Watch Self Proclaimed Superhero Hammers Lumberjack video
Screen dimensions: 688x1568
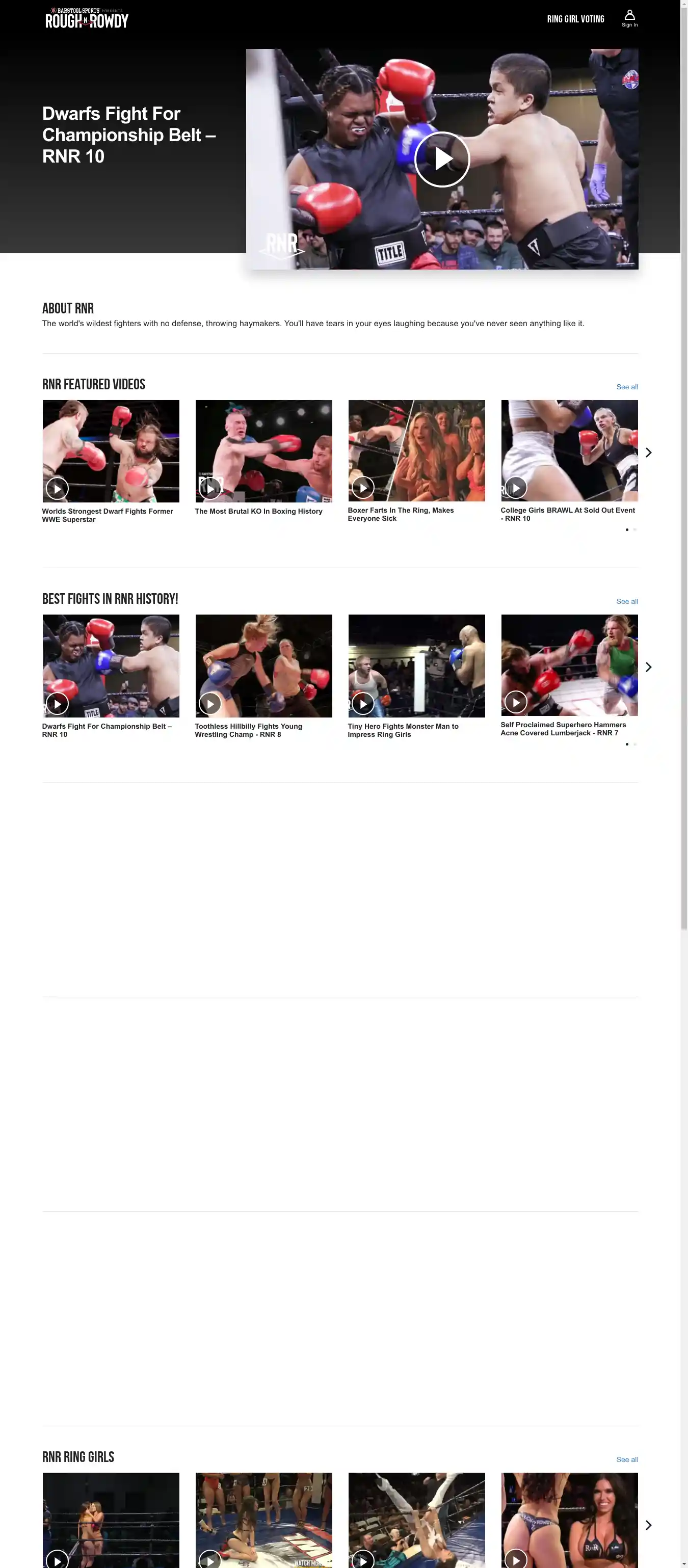point(569,666)
